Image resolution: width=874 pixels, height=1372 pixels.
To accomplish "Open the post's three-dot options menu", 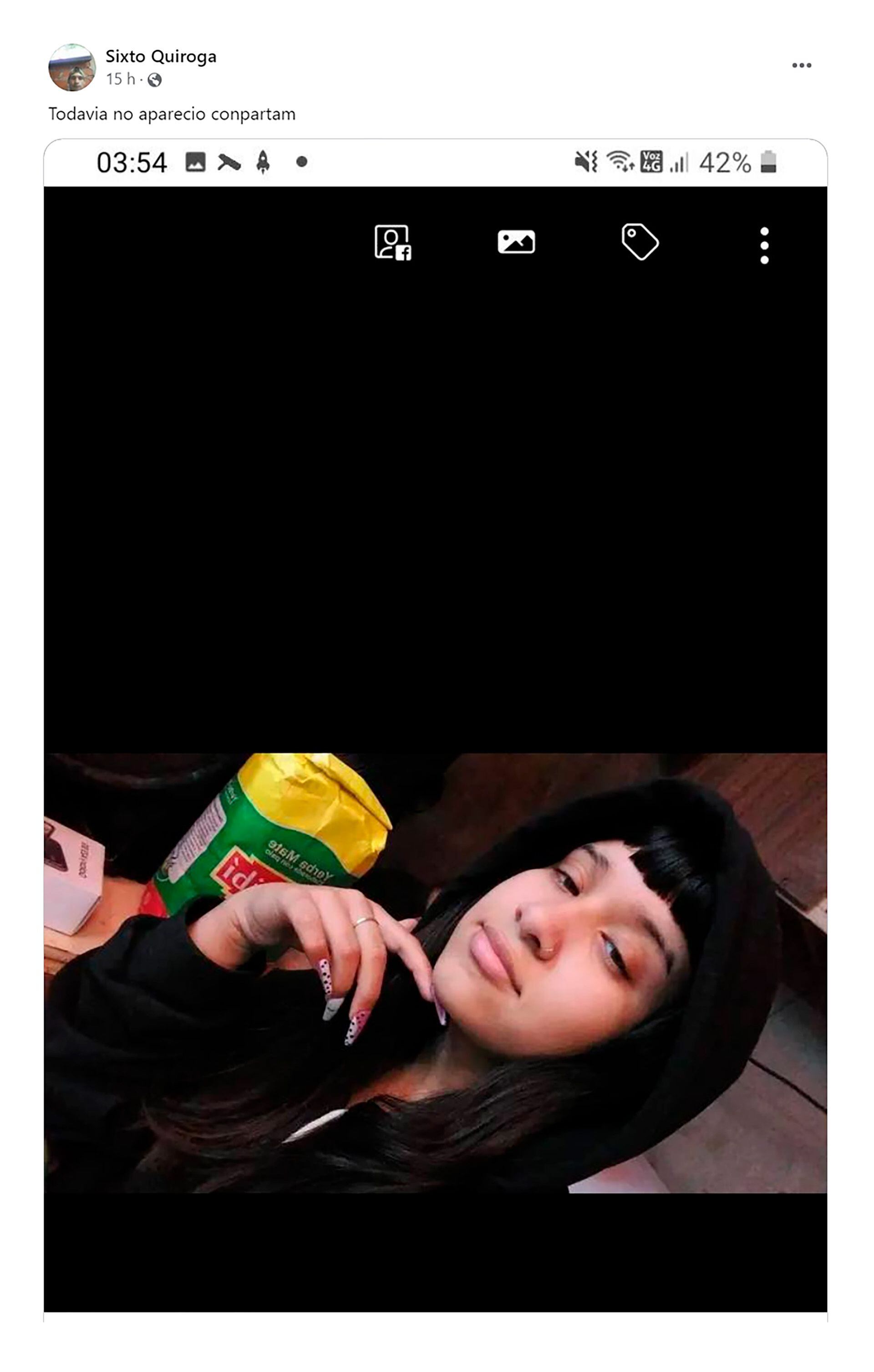I will tap(801, 66).
